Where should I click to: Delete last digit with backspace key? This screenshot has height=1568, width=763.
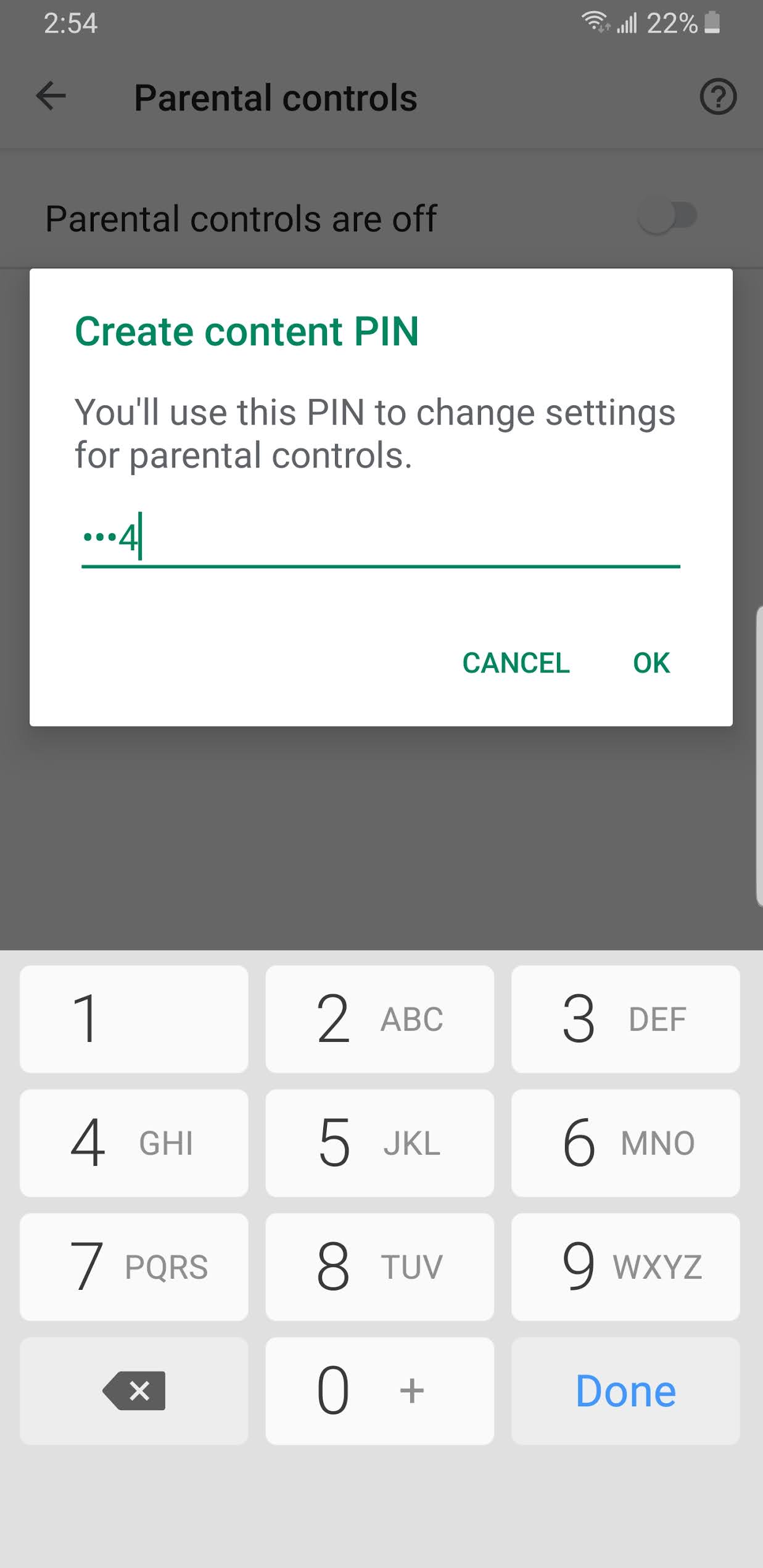(134, 1391)
